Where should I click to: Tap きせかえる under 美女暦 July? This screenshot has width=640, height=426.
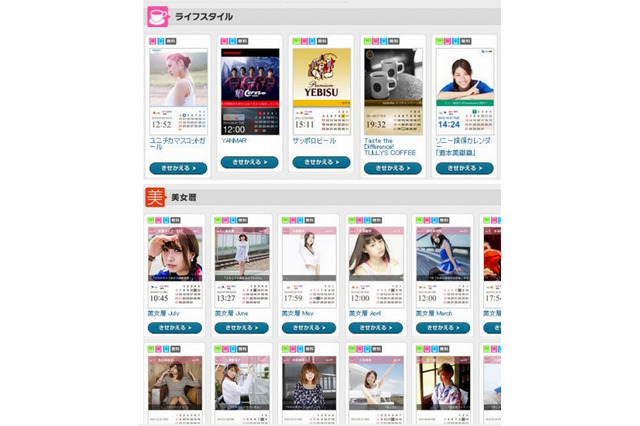pyautogui.click(x=175, y=327)
